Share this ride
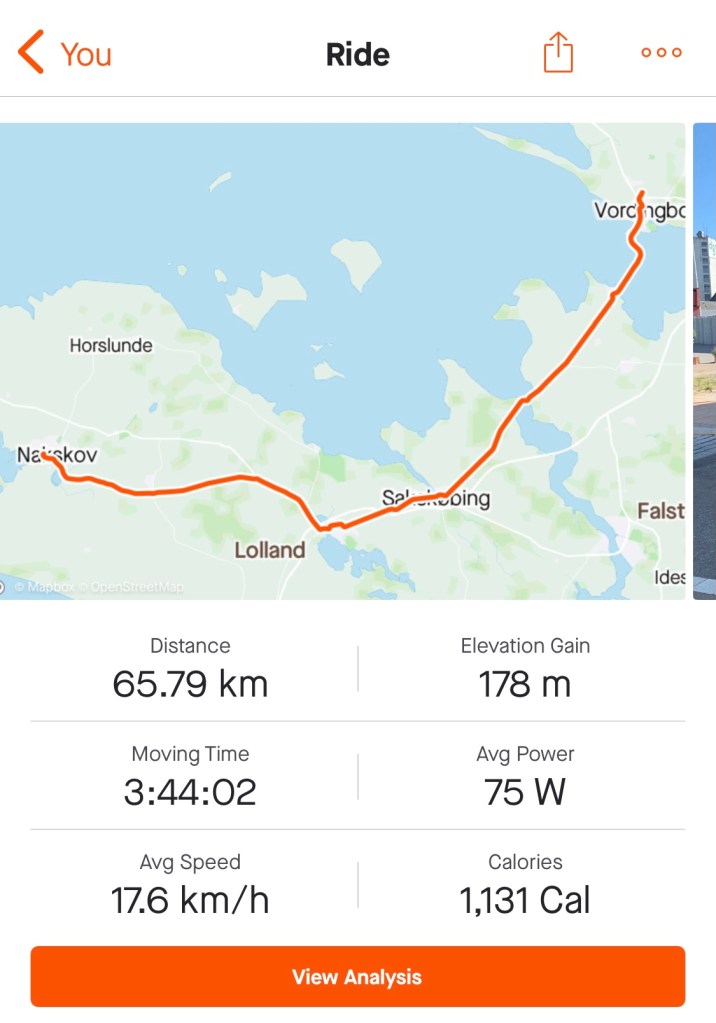 558,53
